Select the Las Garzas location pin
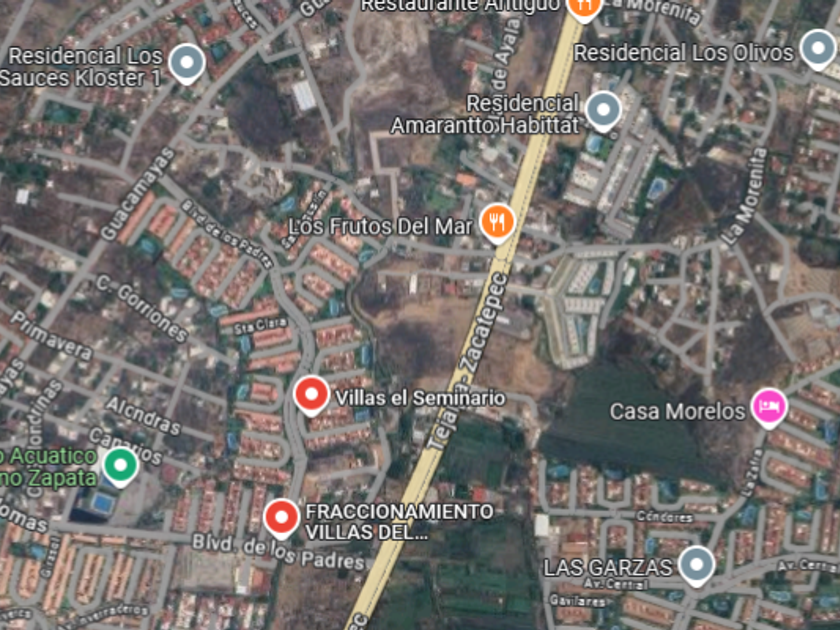 [696, 566]
